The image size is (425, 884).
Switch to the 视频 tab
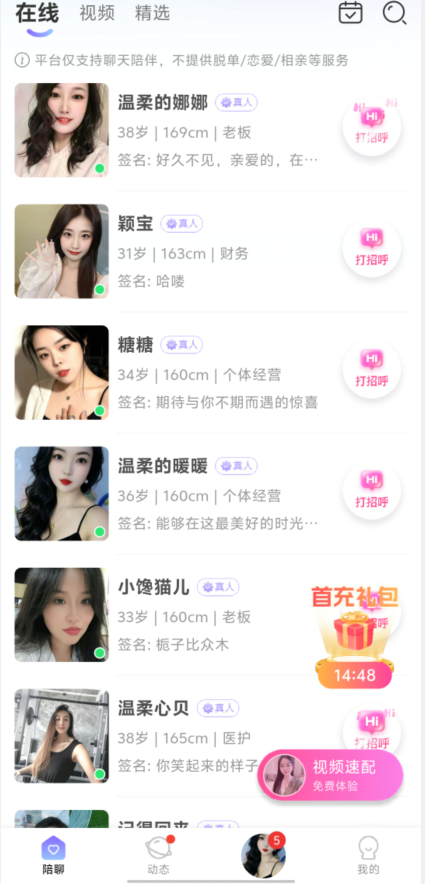coord(97,13)
